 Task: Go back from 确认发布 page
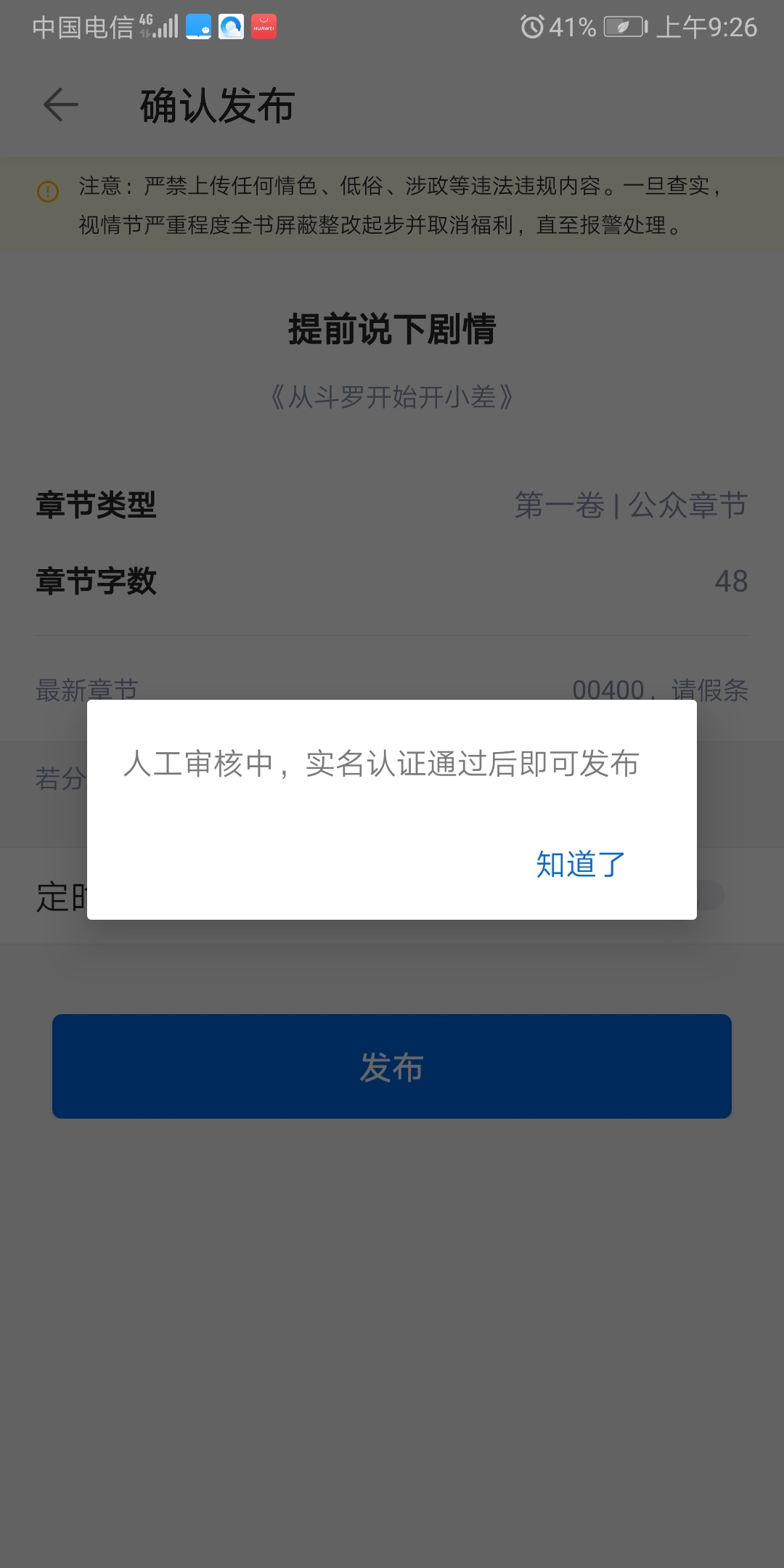tap(61, 105)
